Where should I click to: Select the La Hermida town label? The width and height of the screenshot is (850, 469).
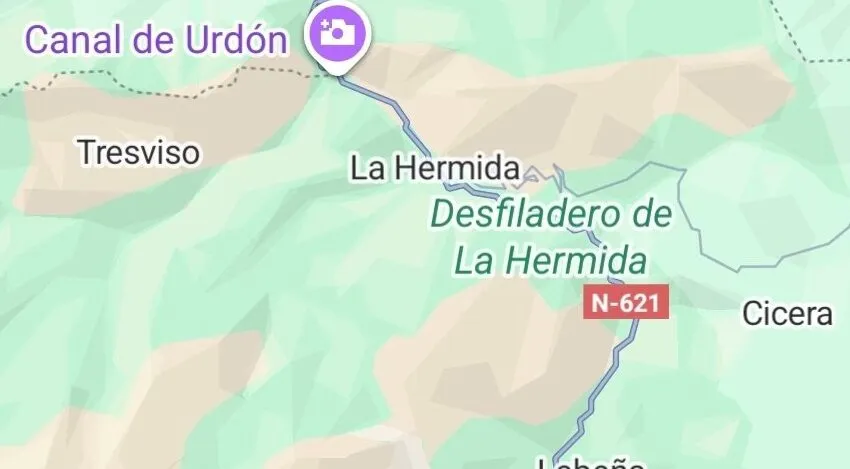point(435,168)
